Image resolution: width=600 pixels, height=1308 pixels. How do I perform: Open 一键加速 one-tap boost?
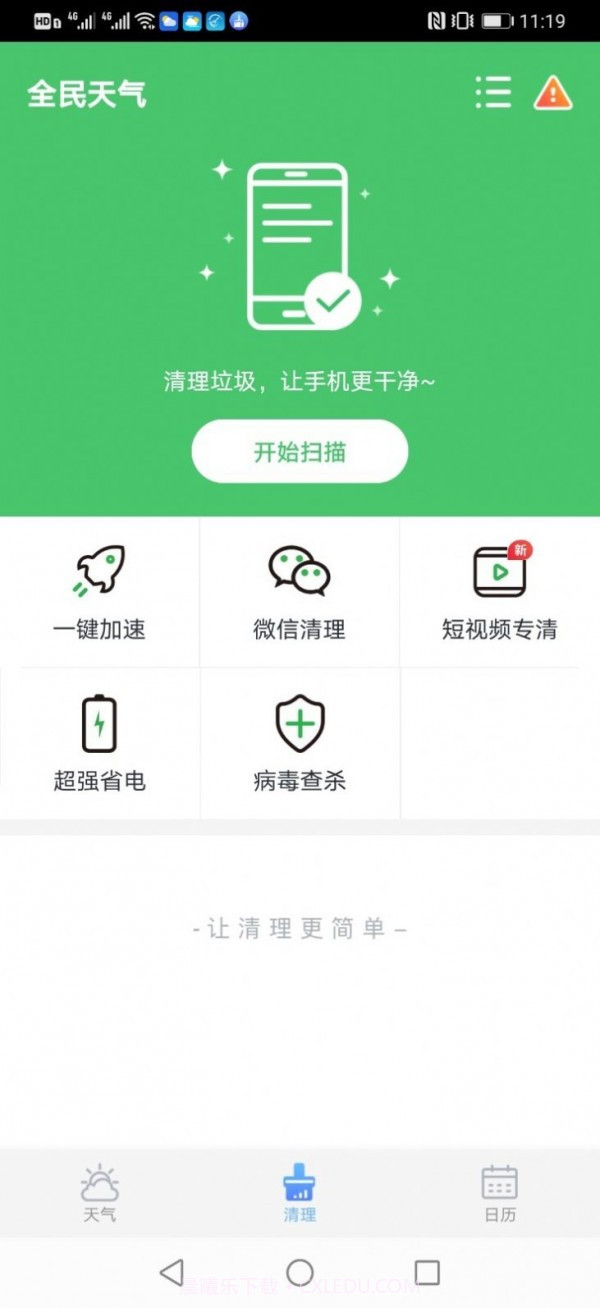99,593
